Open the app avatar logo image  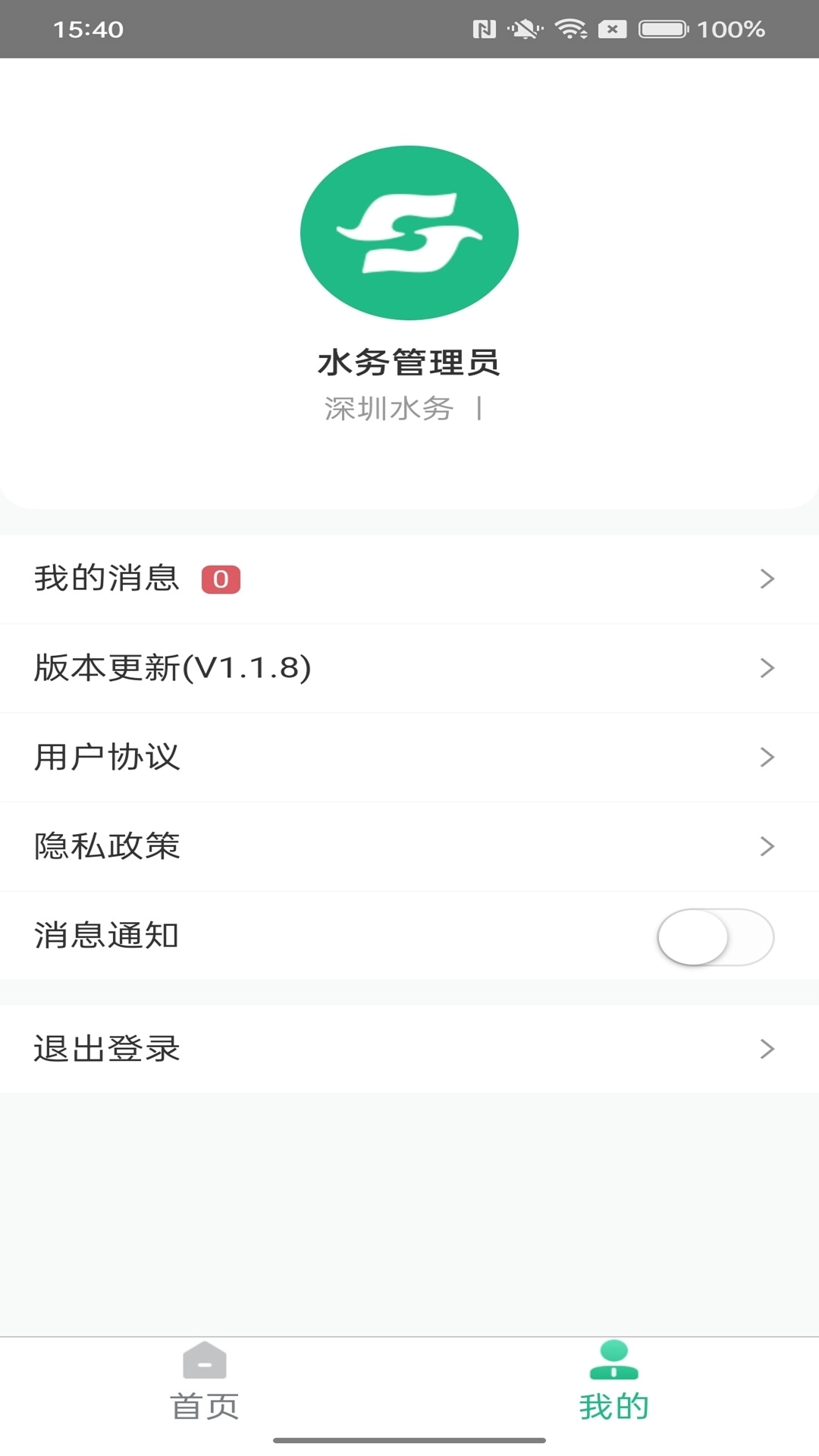point(409,233)
